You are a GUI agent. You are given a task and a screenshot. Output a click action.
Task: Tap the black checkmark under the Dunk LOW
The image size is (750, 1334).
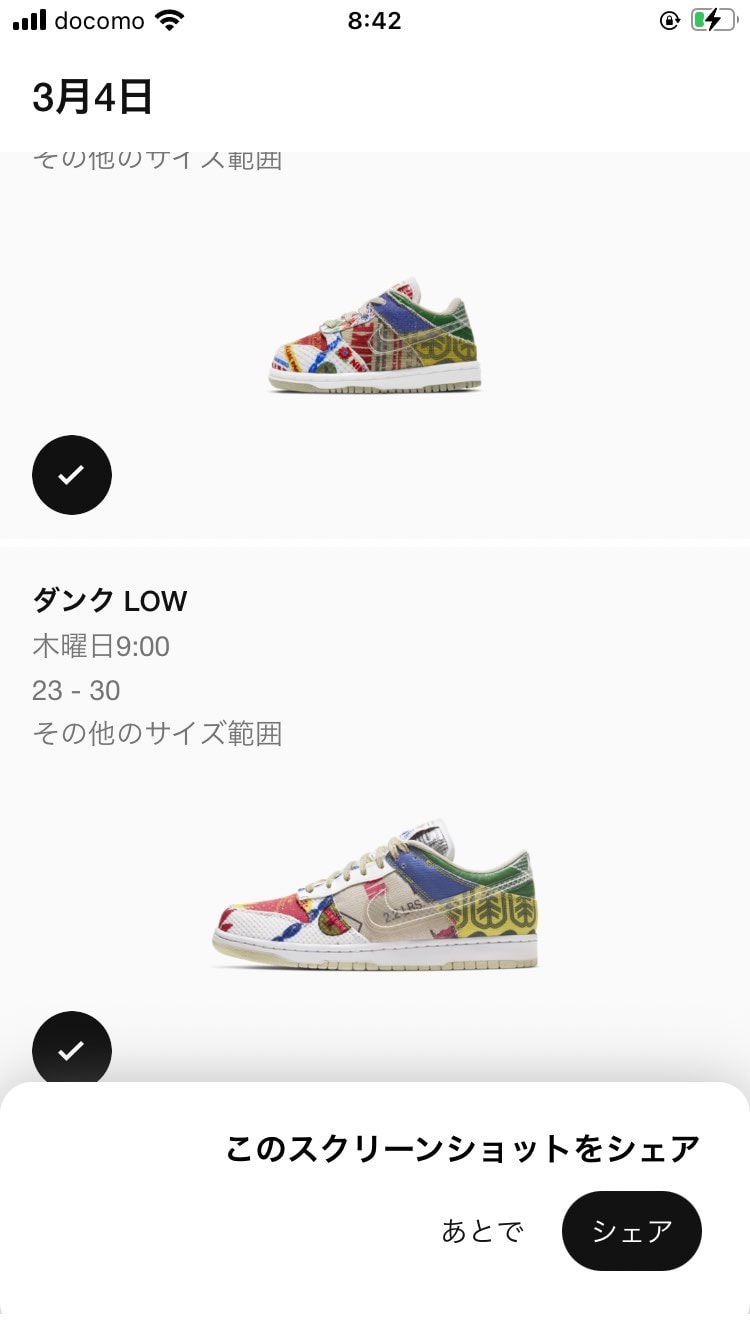pyautogui.click(x=71, y=1048)
